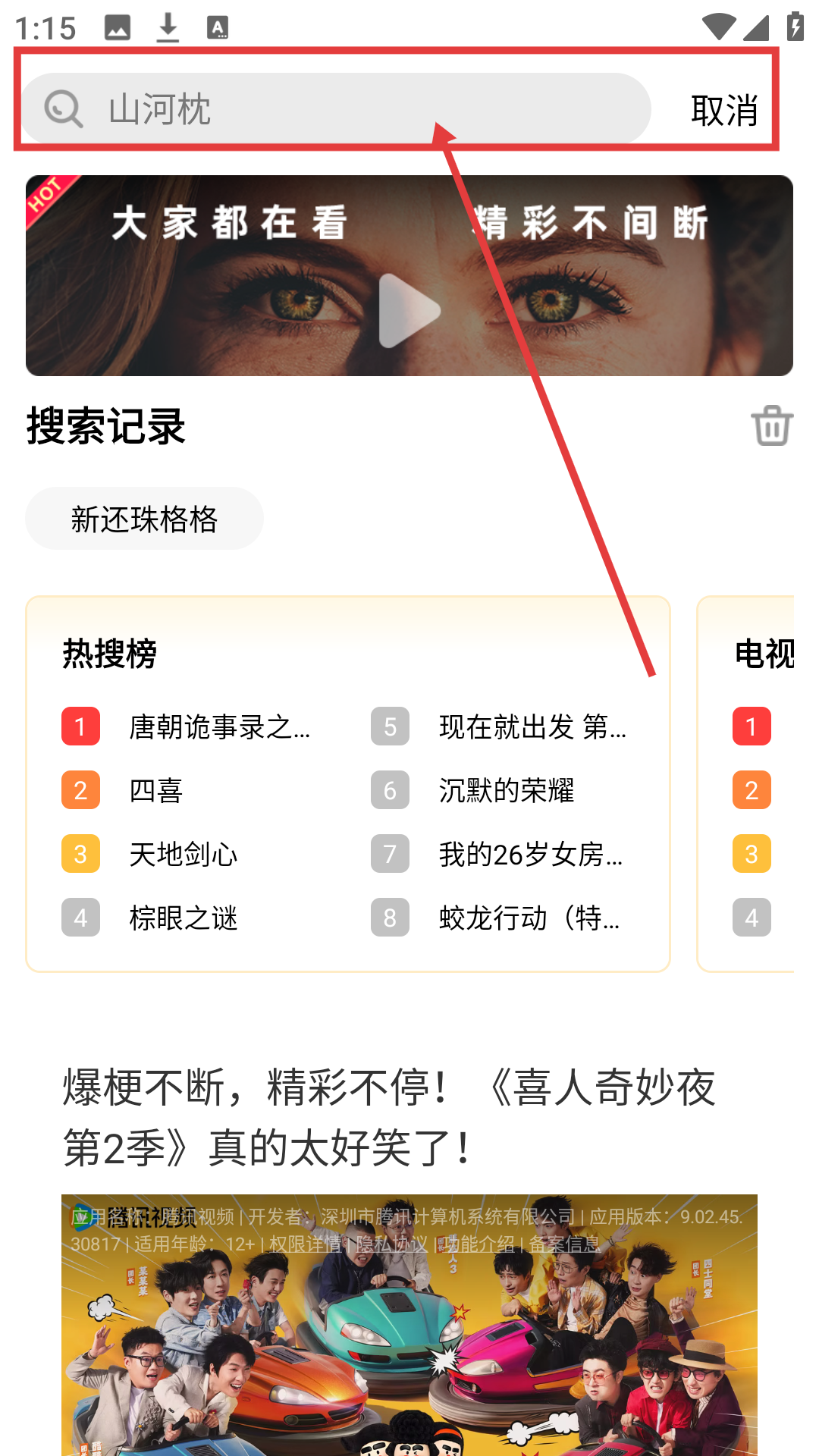819x1456 pixels.
Task: Open hot search item 沉默的荣耀
Action: pos(506,790)
